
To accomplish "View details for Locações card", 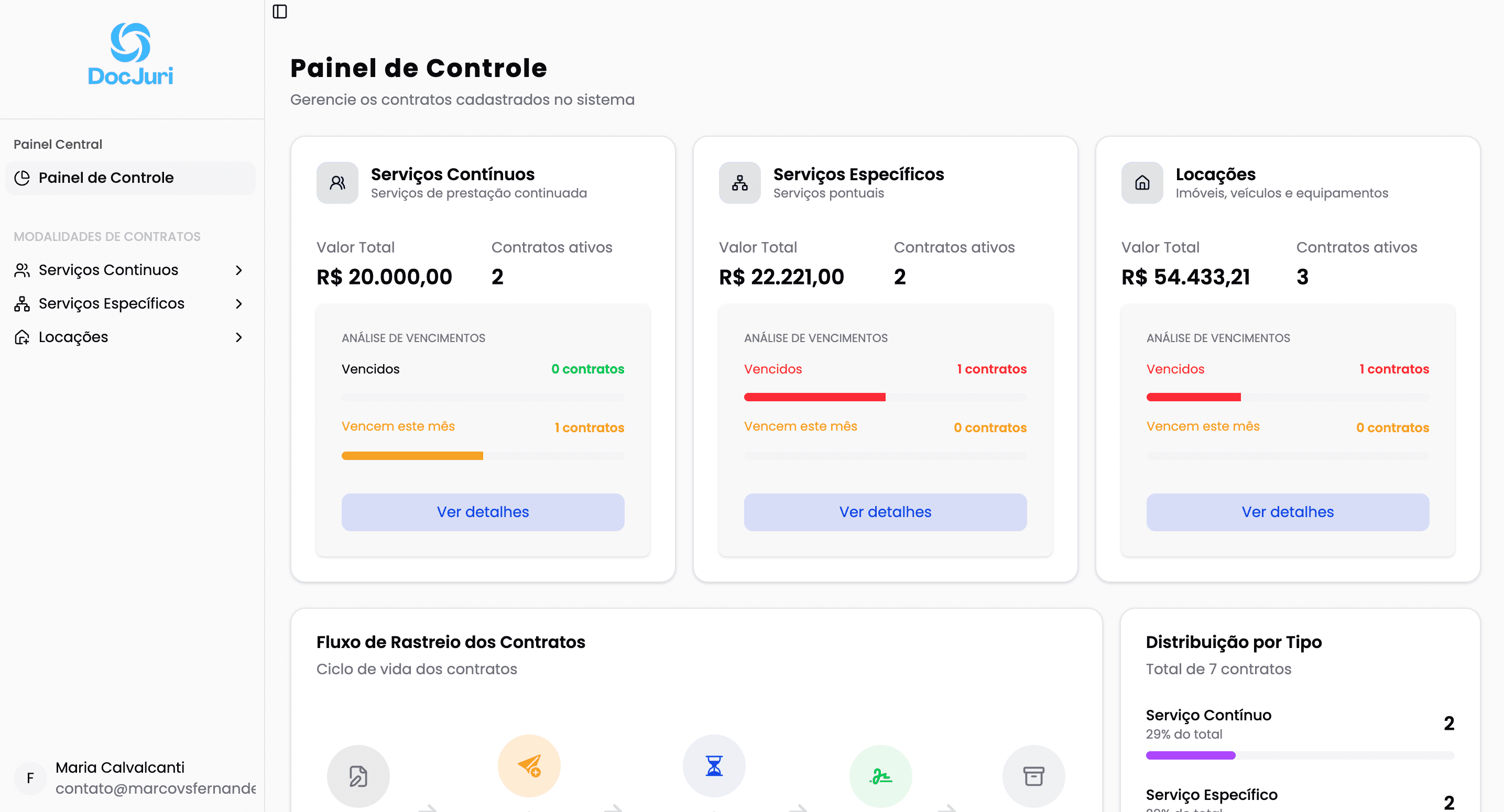I will tap(1287, 512).
